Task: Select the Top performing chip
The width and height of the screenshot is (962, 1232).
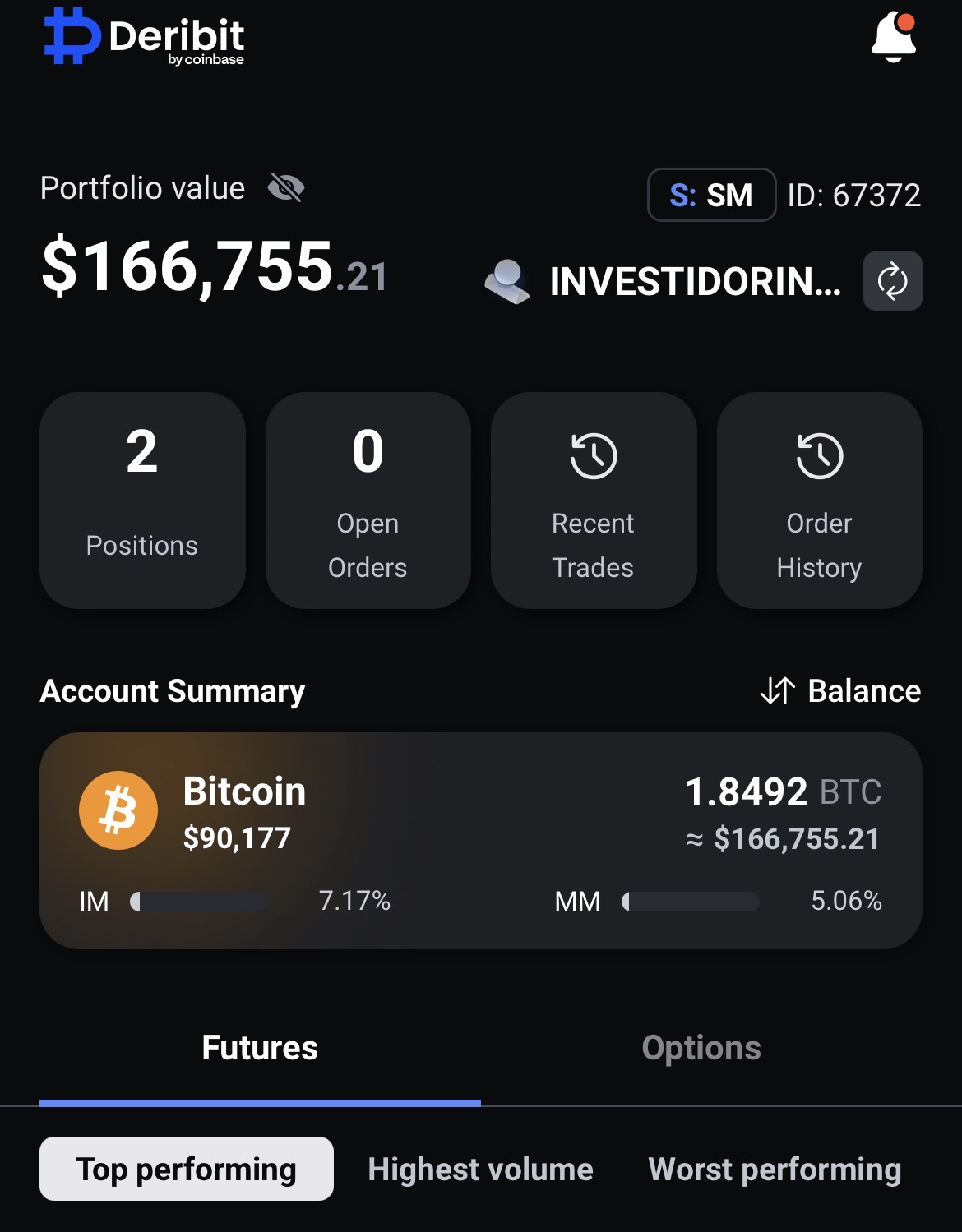Action: click(187, 1169)
